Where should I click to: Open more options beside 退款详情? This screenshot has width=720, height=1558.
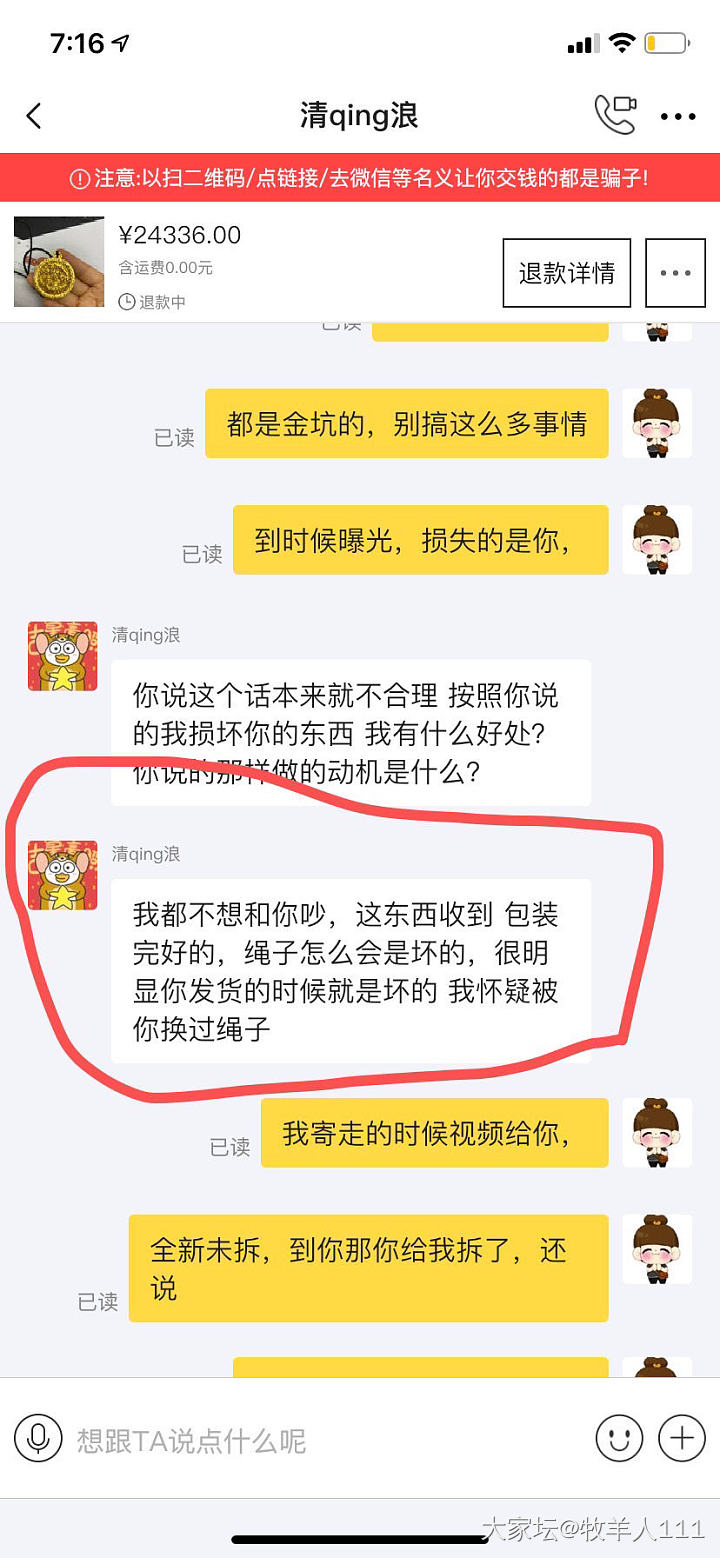(675, 273)
